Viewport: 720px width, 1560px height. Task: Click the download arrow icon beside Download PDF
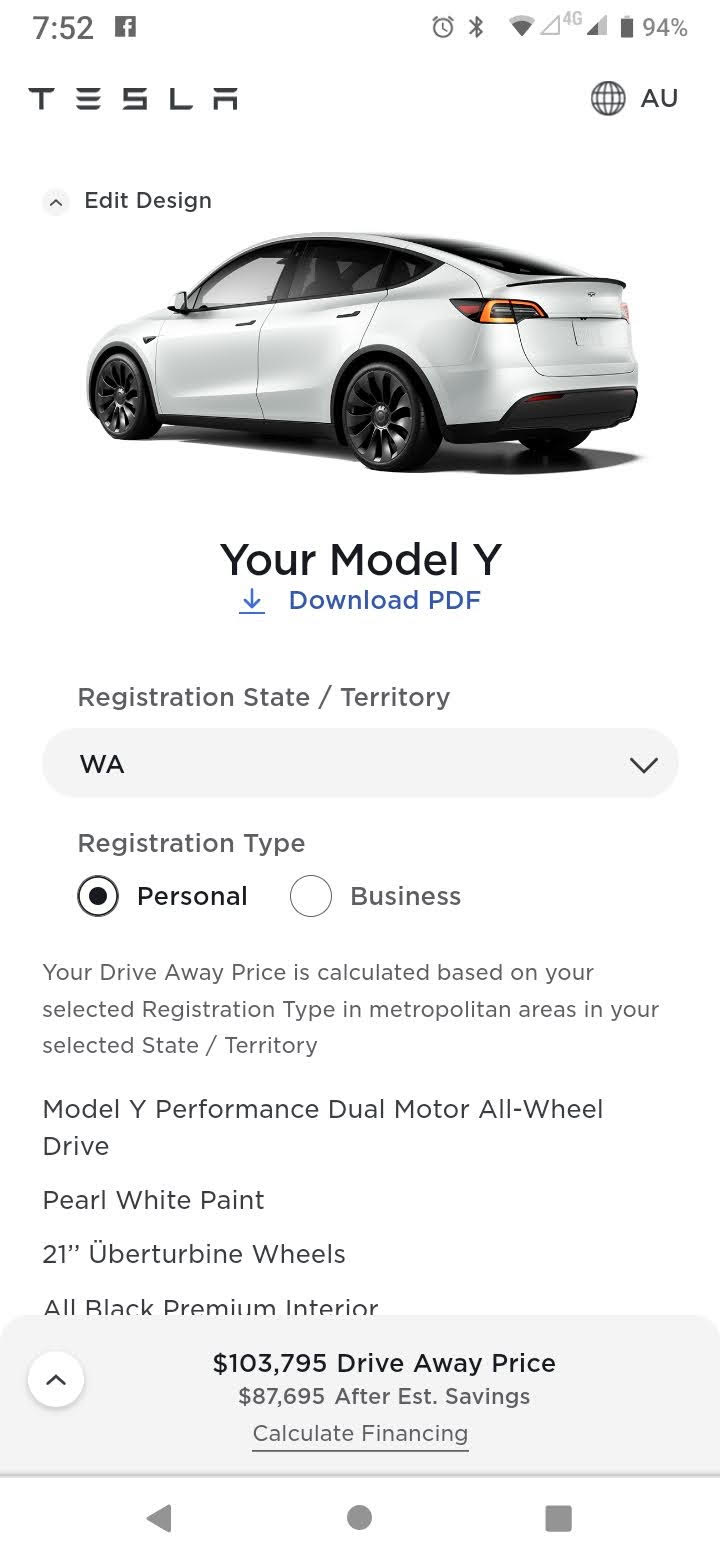(x=252, y=600)
